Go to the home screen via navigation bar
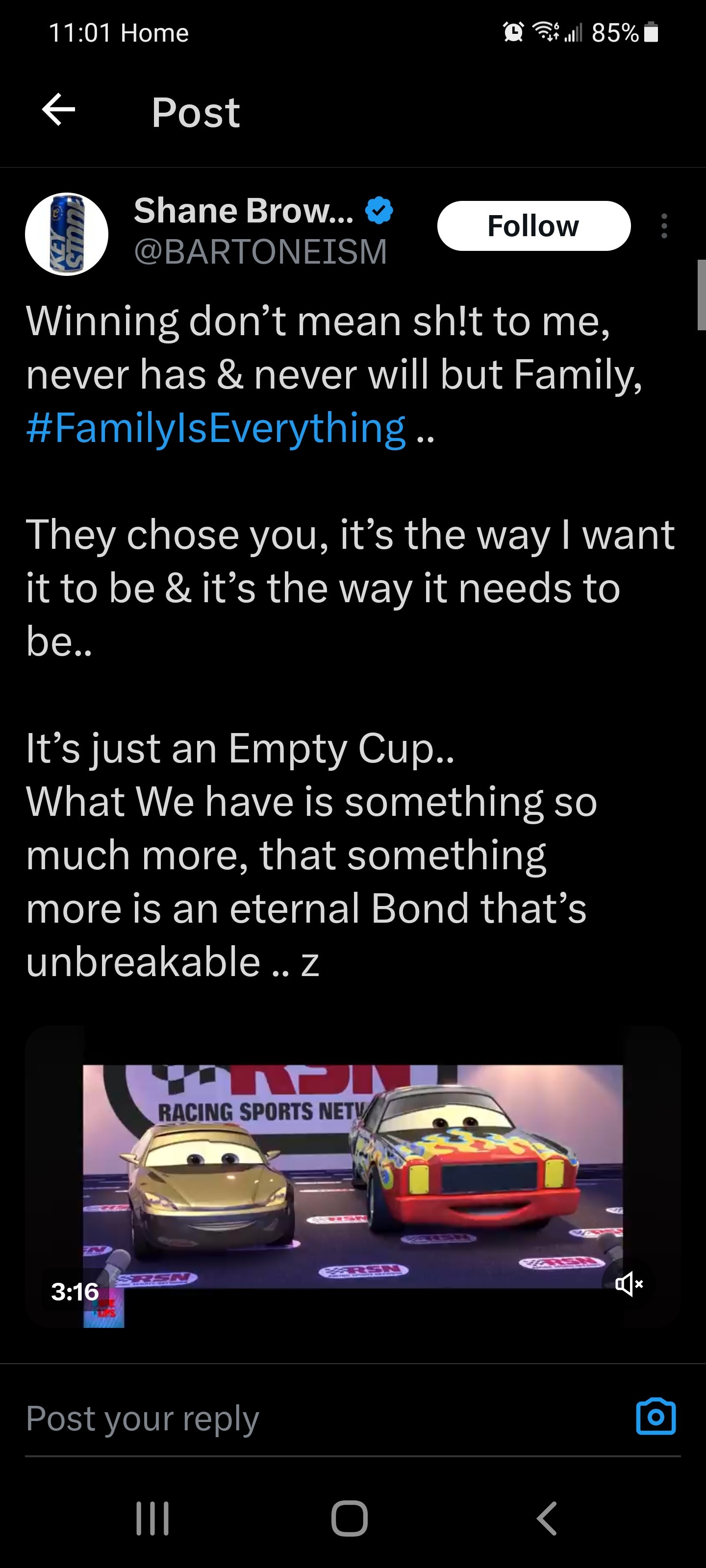This screenshot has width=706, height=1568. (350, 1519)
